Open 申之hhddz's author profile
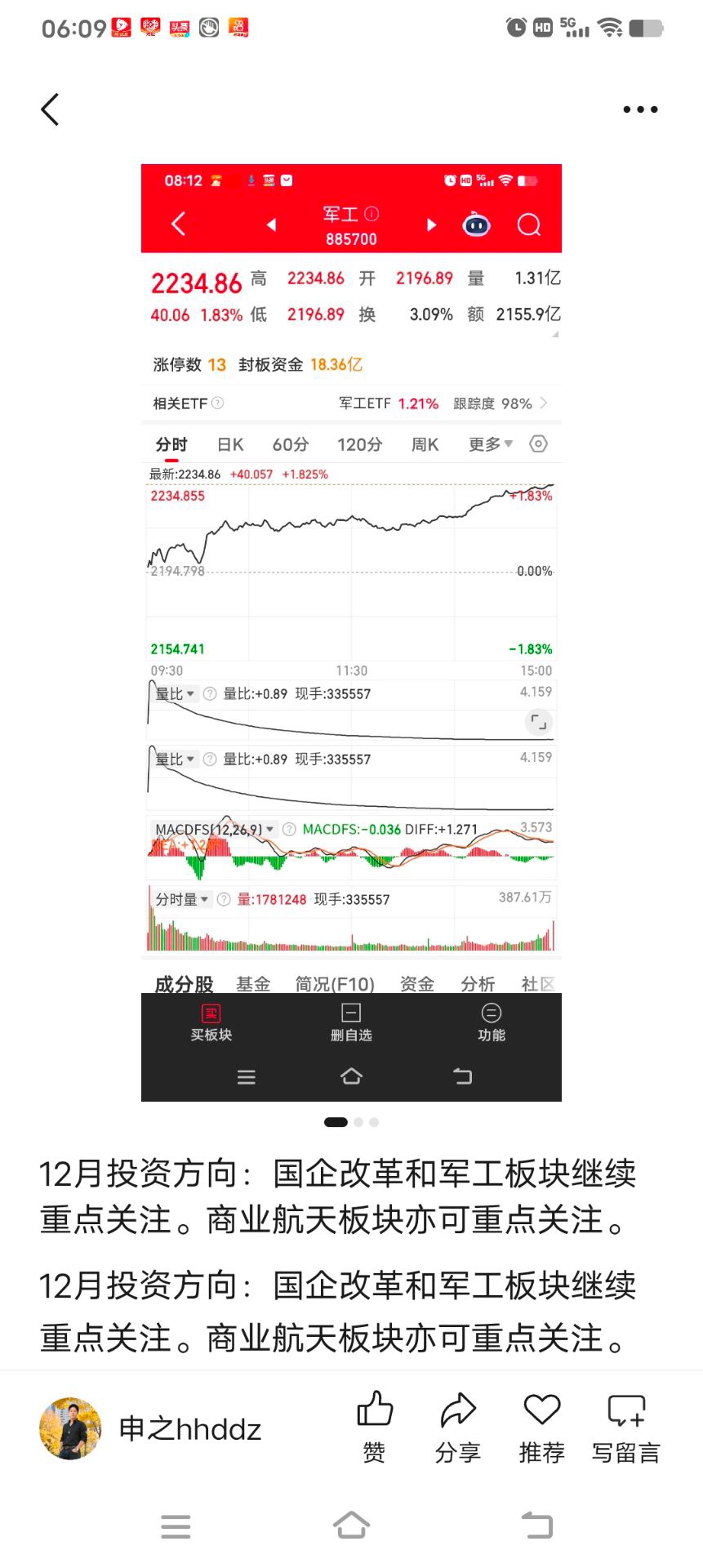 (152, 1429)
